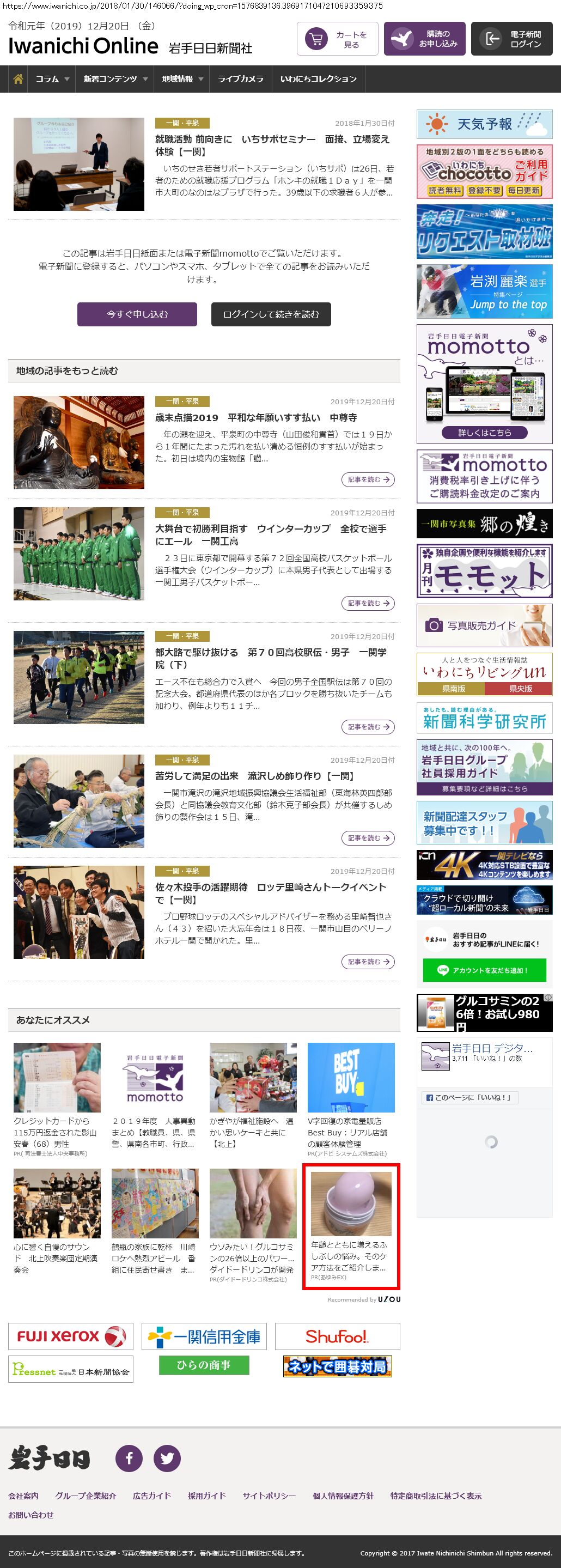
Task: Open the cart via カートを見る
Action: coord(337,39)
